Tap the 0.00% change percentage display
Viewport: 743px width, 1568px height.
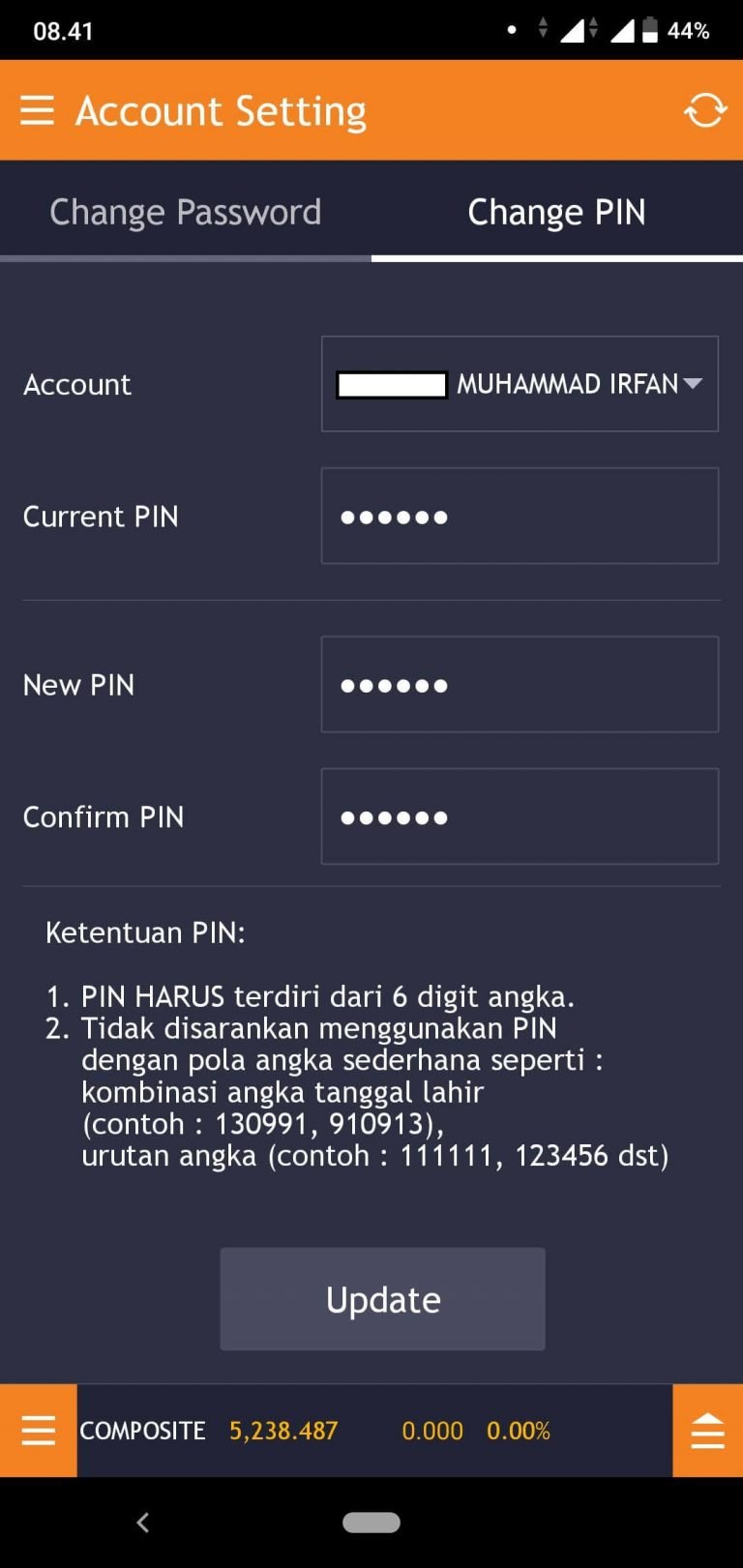pos(519,1431)
